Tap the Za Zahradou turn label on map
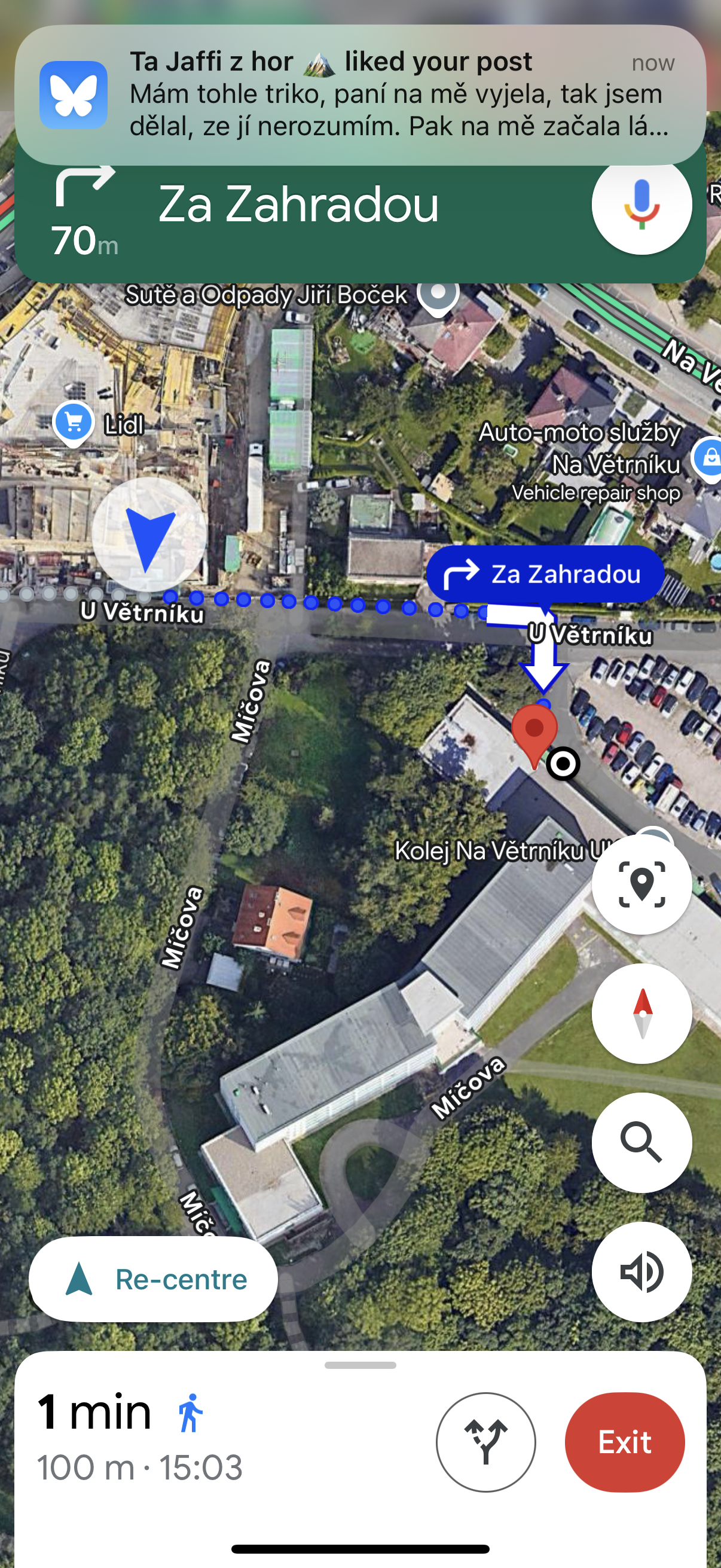The width and height of the screenshot is (721, 1568). click(x=545, y=574)
